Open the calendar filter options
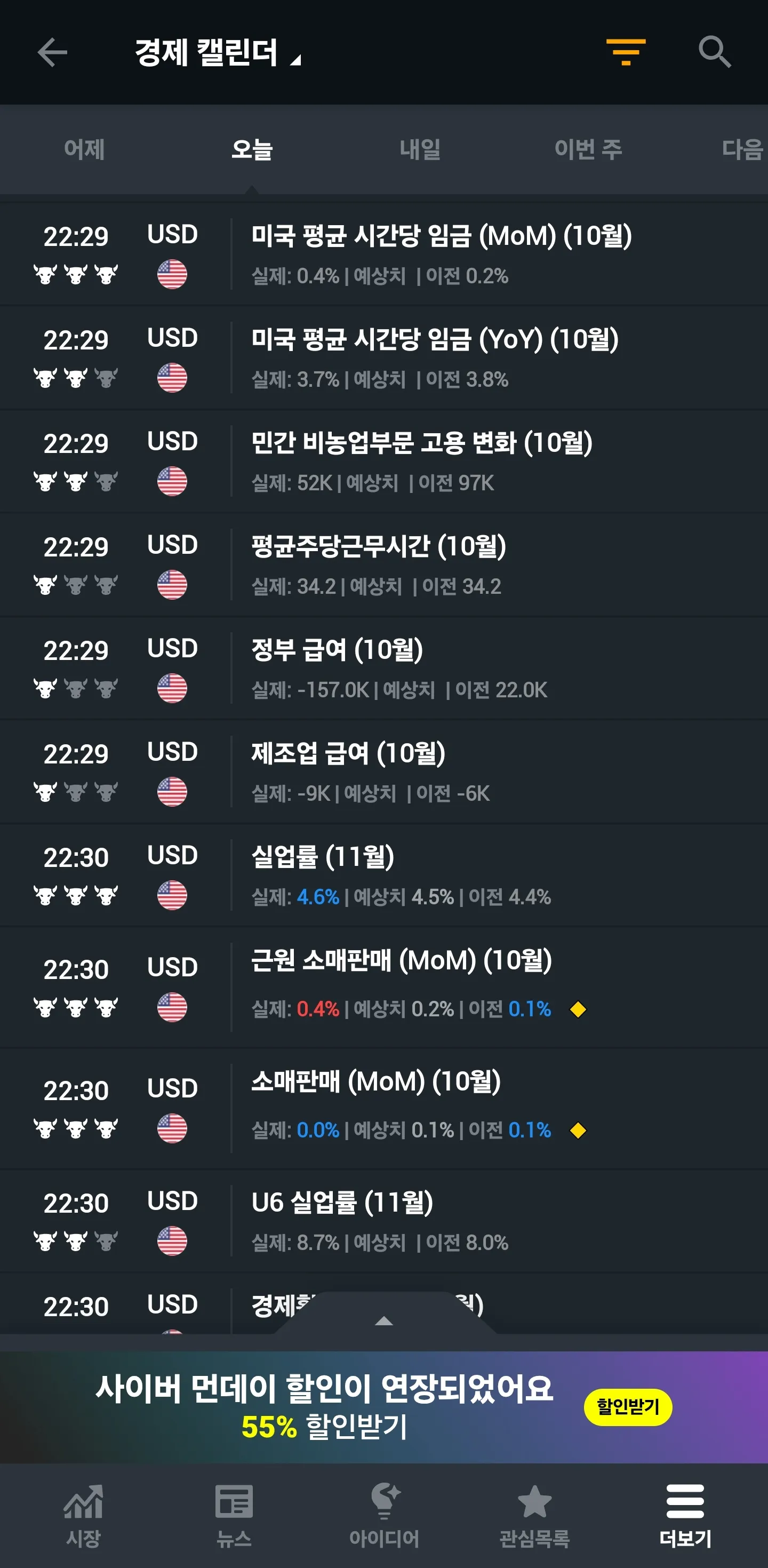768x1568 pixels. point(625,52)
